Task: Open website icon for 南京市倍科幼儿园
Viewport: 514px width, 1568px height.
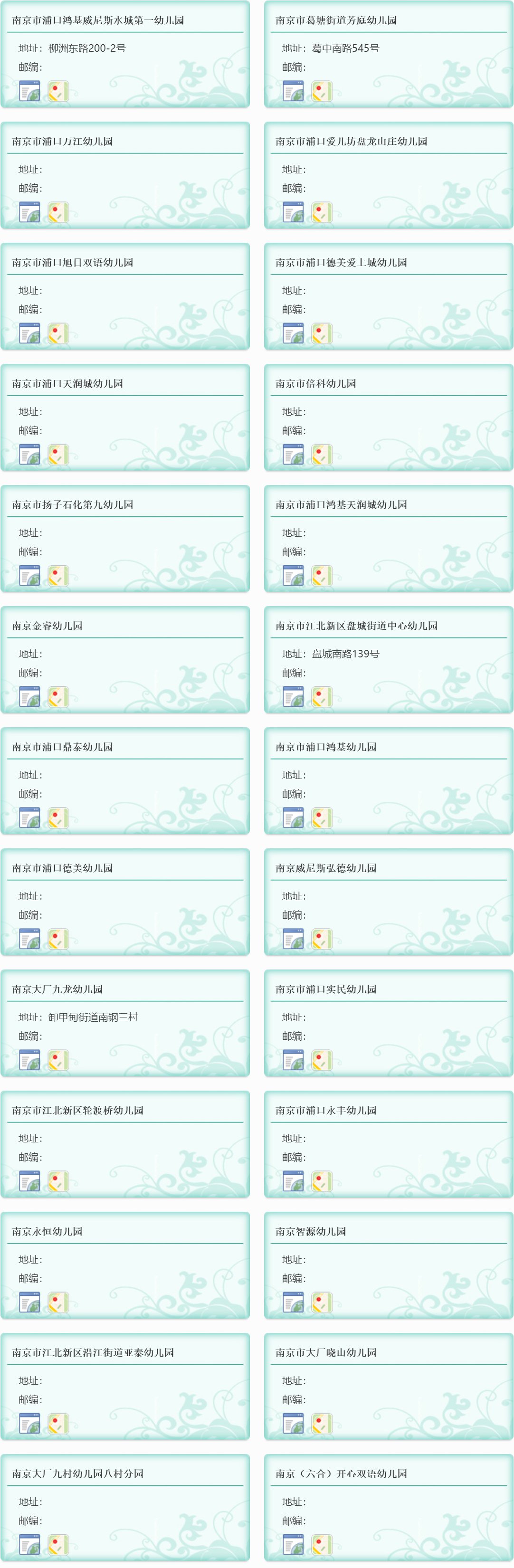Action: tap(293, 455)
